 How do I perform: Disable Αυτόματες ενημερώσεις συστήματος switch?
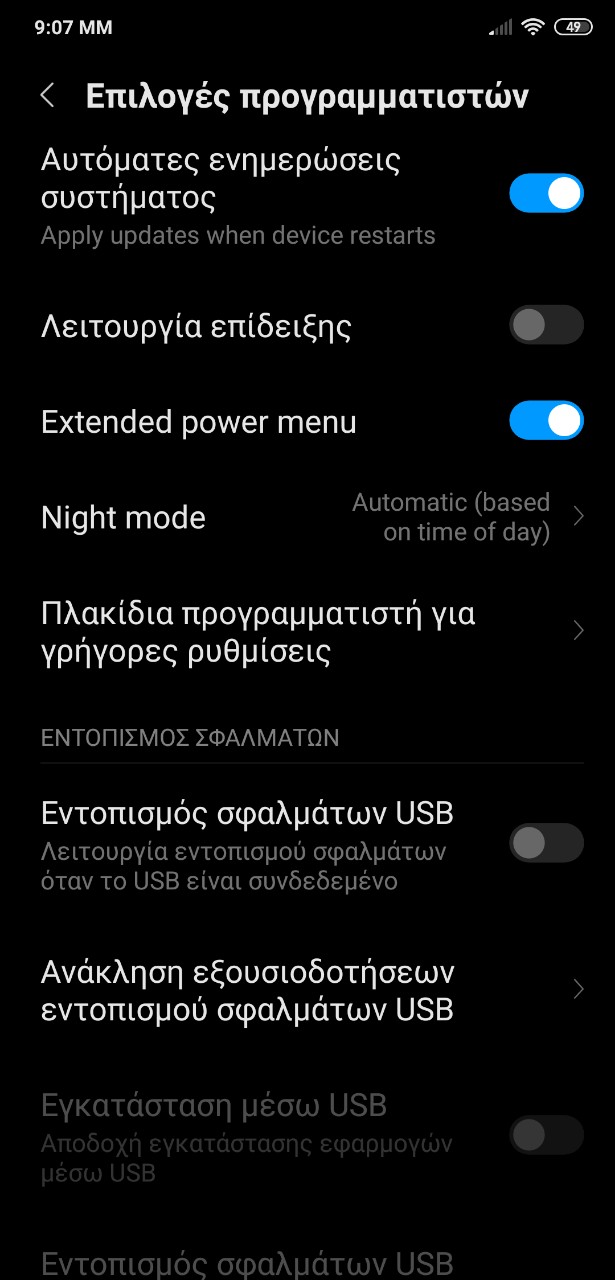[x=546, y=194]
